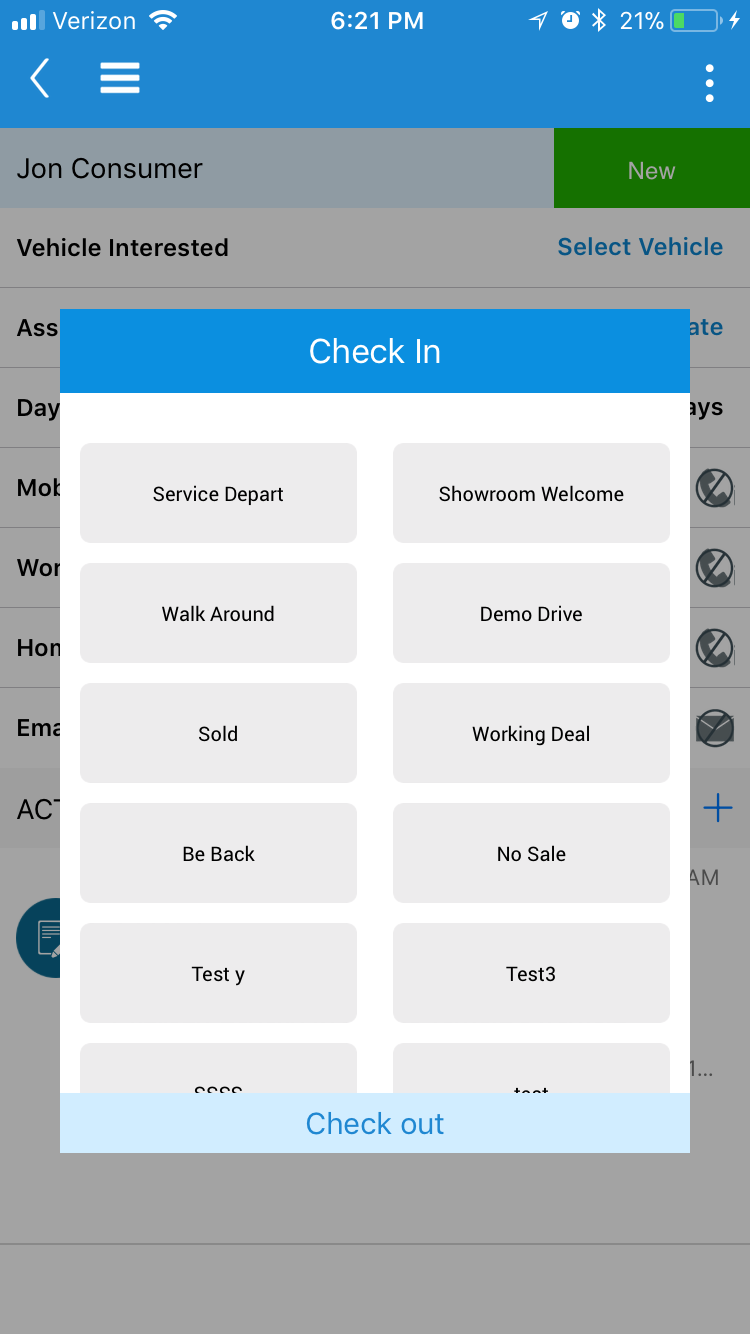This screenshot has height=1334, width=750.
Task: Select the Working Deal status
Action: pos(531,733)
